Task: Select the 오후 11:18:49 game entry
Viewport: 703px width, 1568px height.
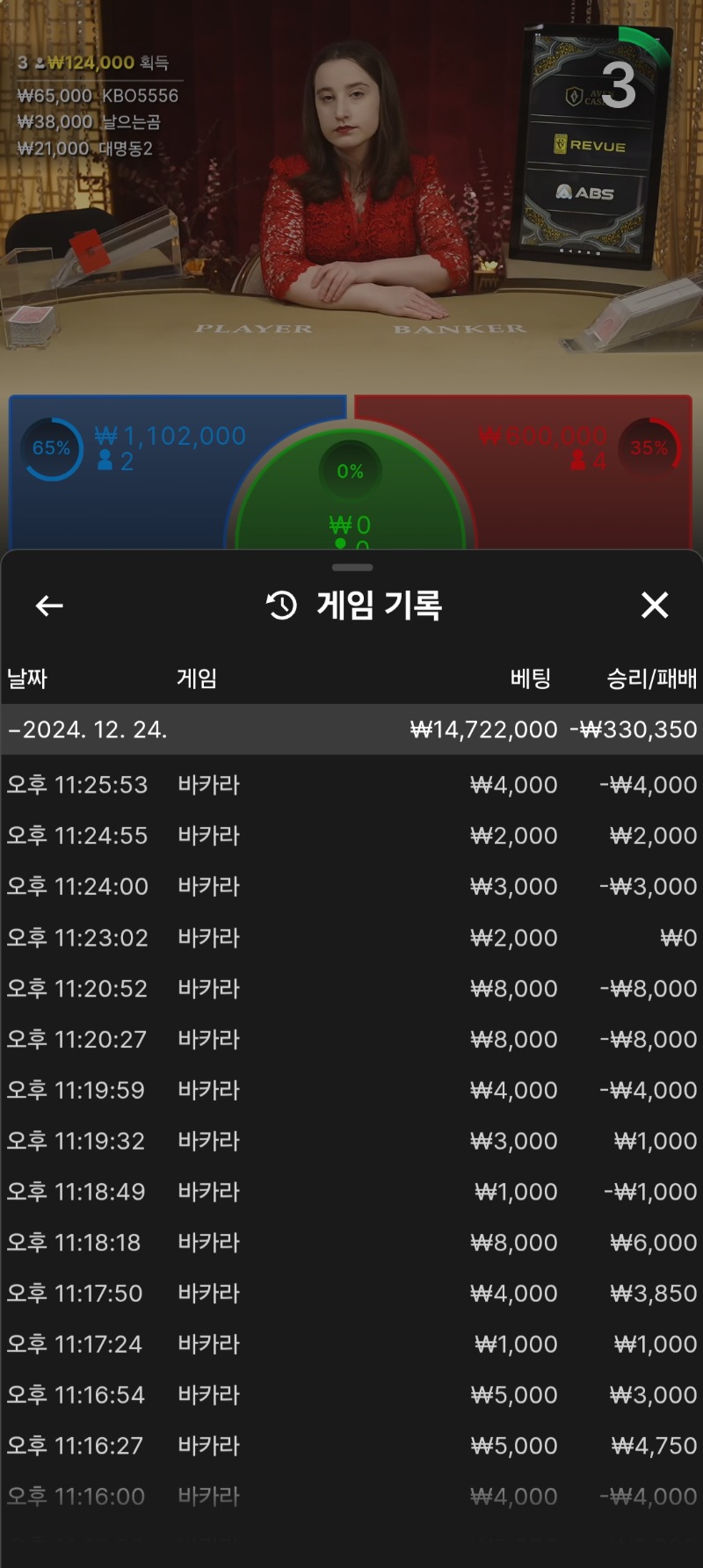Action: click(351, 1193)
